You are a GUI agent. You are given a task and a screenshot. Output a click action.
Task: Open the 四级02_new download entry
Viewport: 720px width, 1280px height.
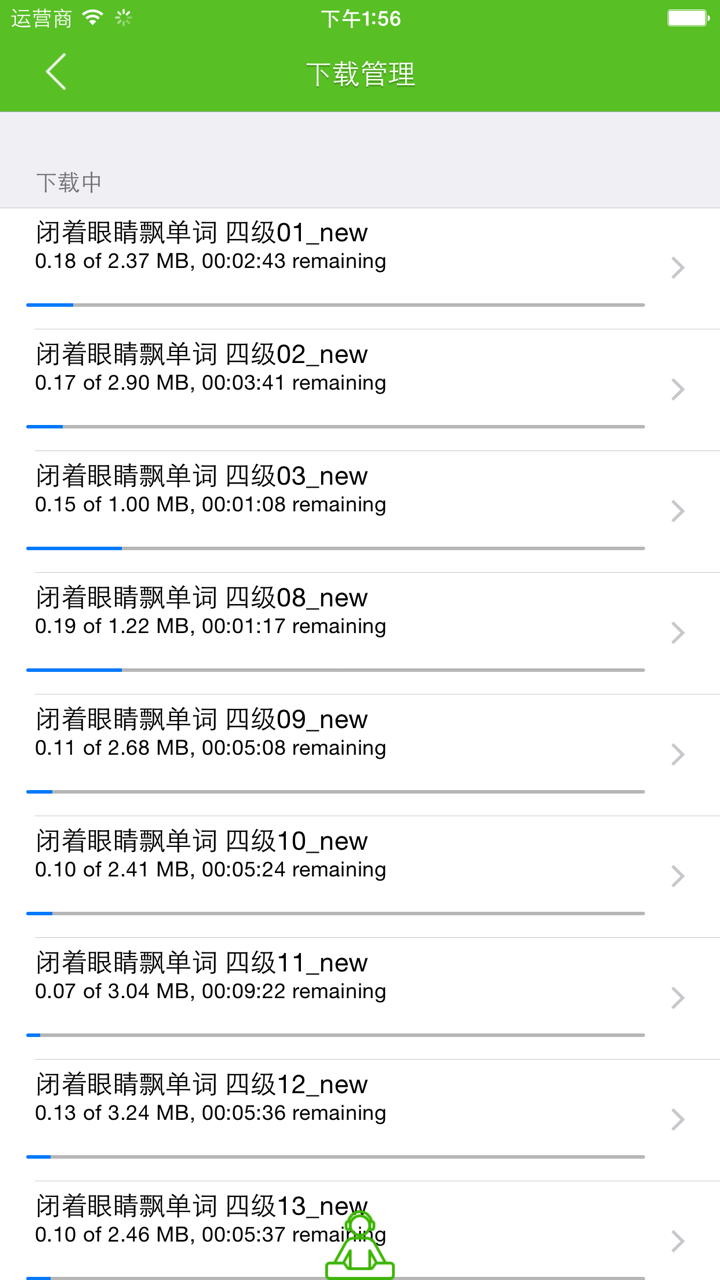(360, 370)
